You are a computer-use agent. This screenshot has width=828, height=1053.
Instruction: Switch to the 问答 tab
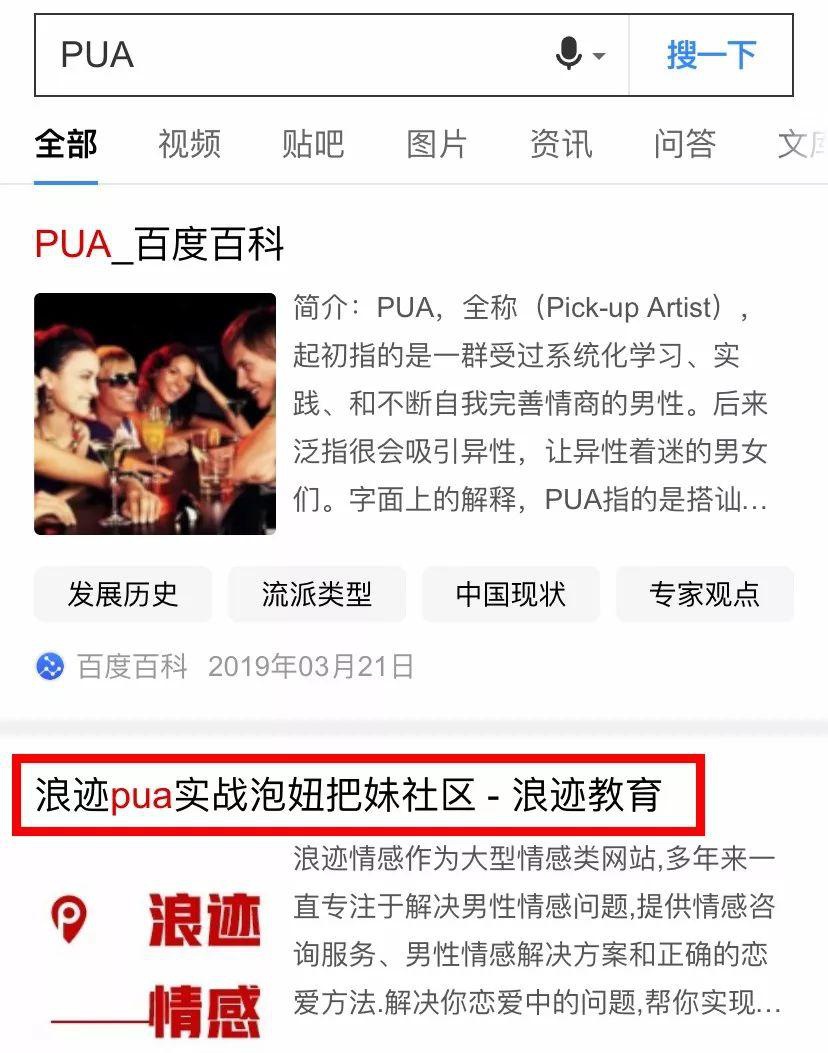[685, 144]
